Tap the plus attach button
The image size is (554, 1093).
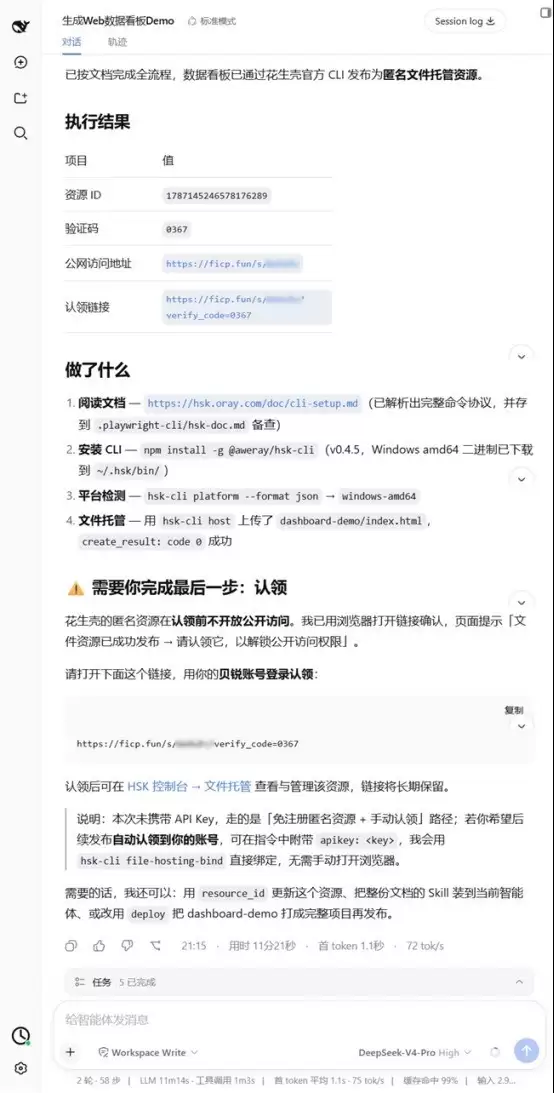(x=70, y=1052)
